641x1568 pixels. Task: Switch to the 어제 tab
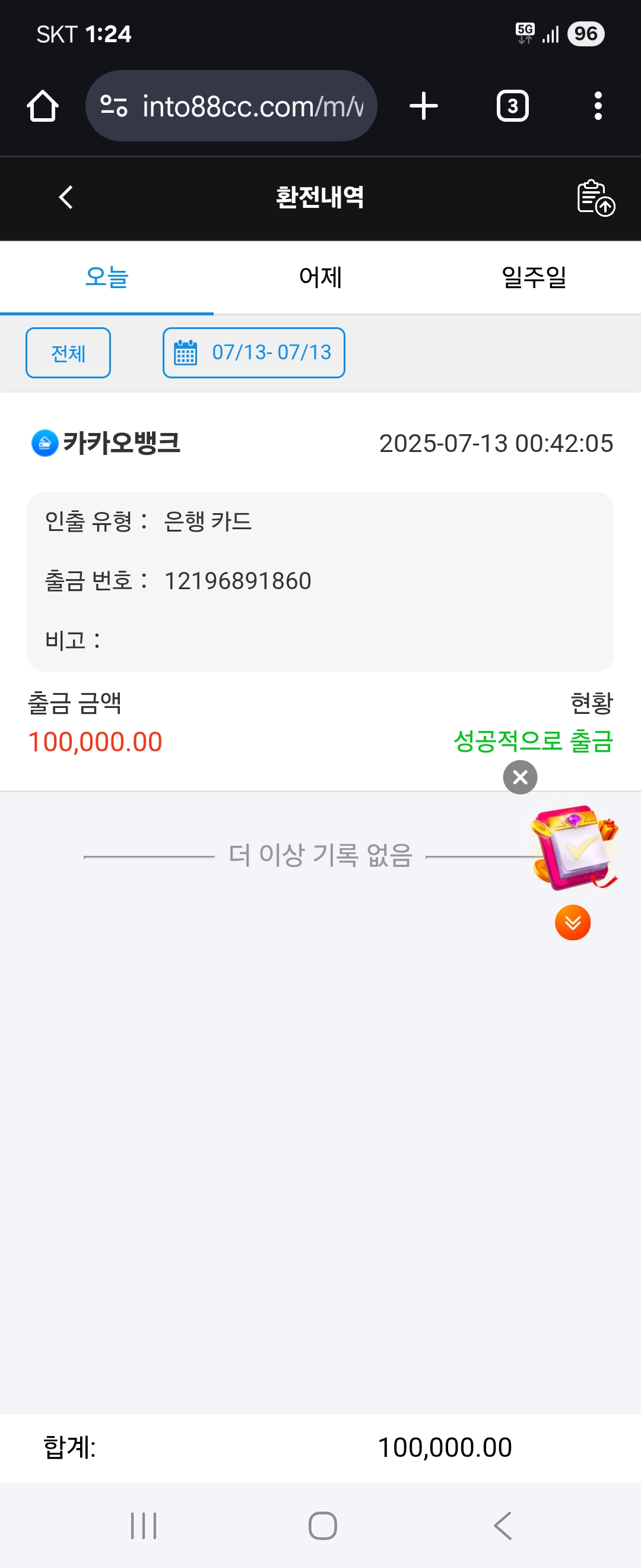[320, 277]
